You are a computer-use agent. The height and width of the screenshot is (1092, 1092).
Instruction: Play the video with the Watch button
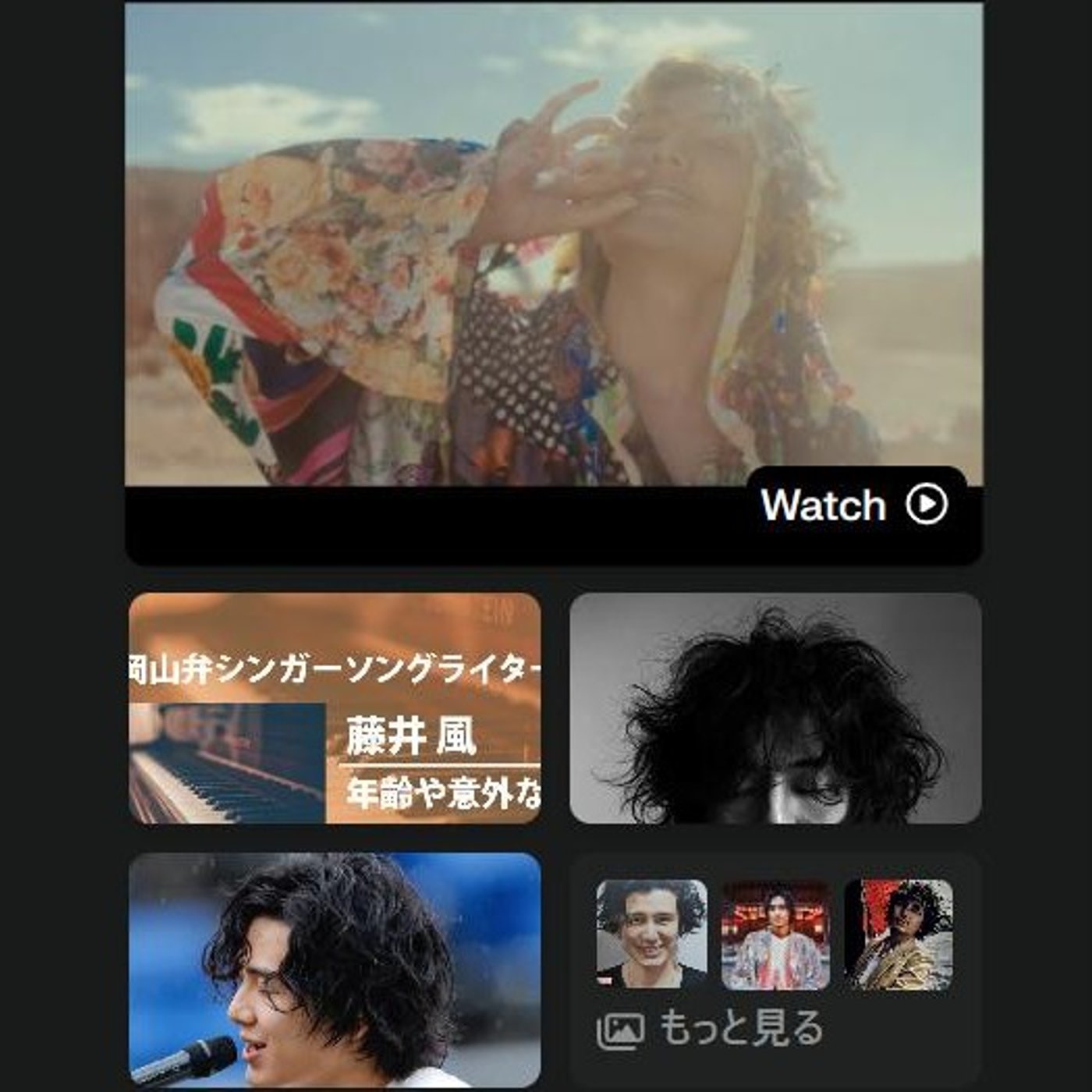[855, 505]
